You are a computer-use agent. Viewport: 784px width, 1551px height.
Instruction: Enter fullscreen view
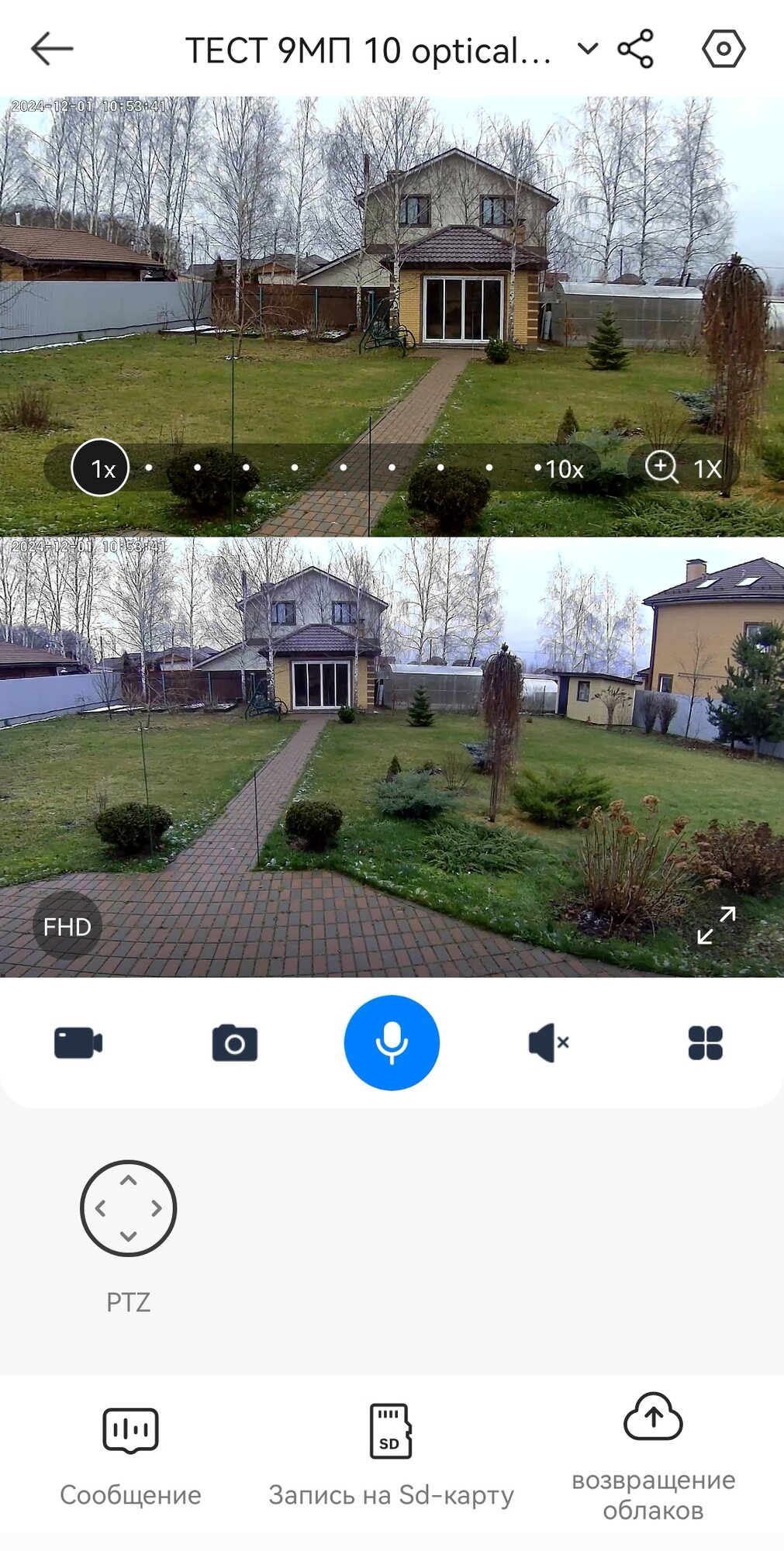716,925
